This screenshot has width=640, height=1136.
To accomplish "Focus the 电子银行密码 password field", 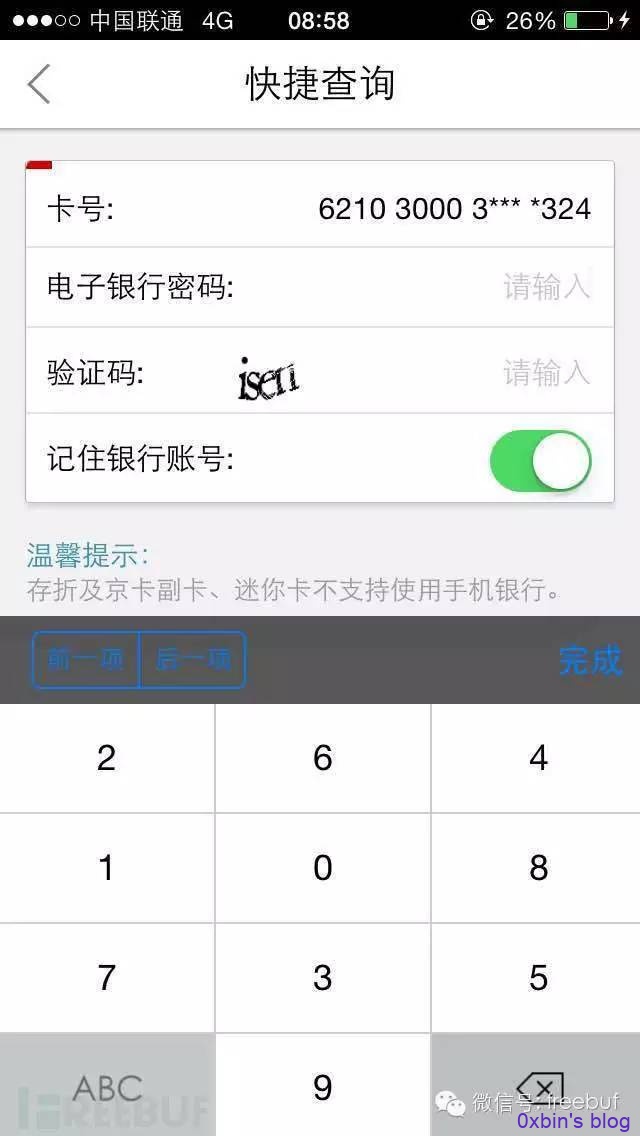I will [320, 288].
